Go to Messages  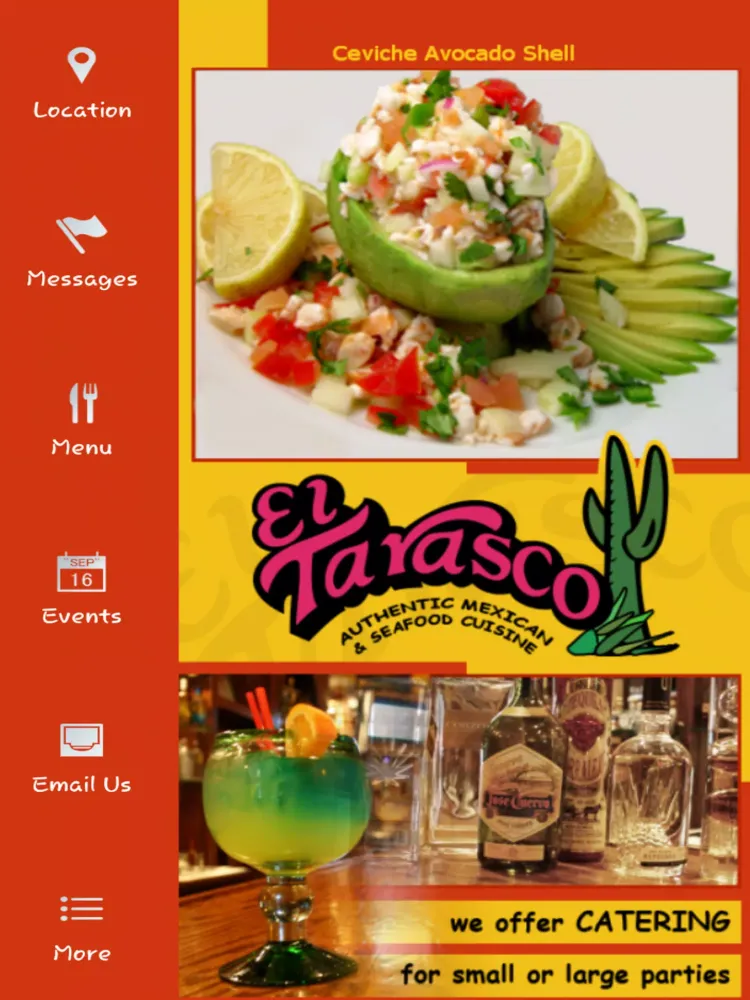click(x=82, y=251)
